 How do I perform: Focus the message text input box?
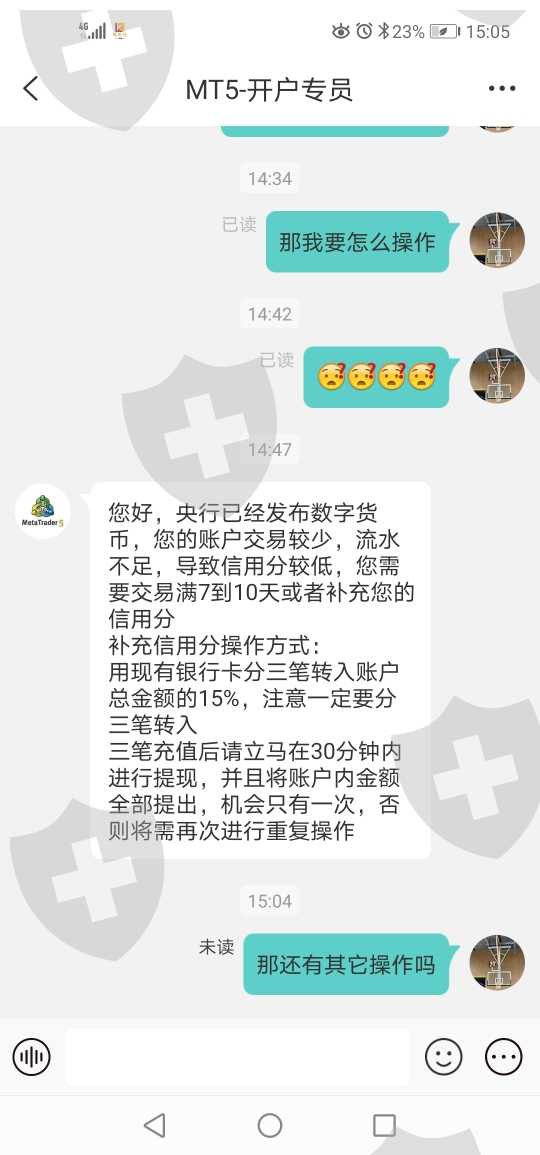click(x=237, y=1057)
